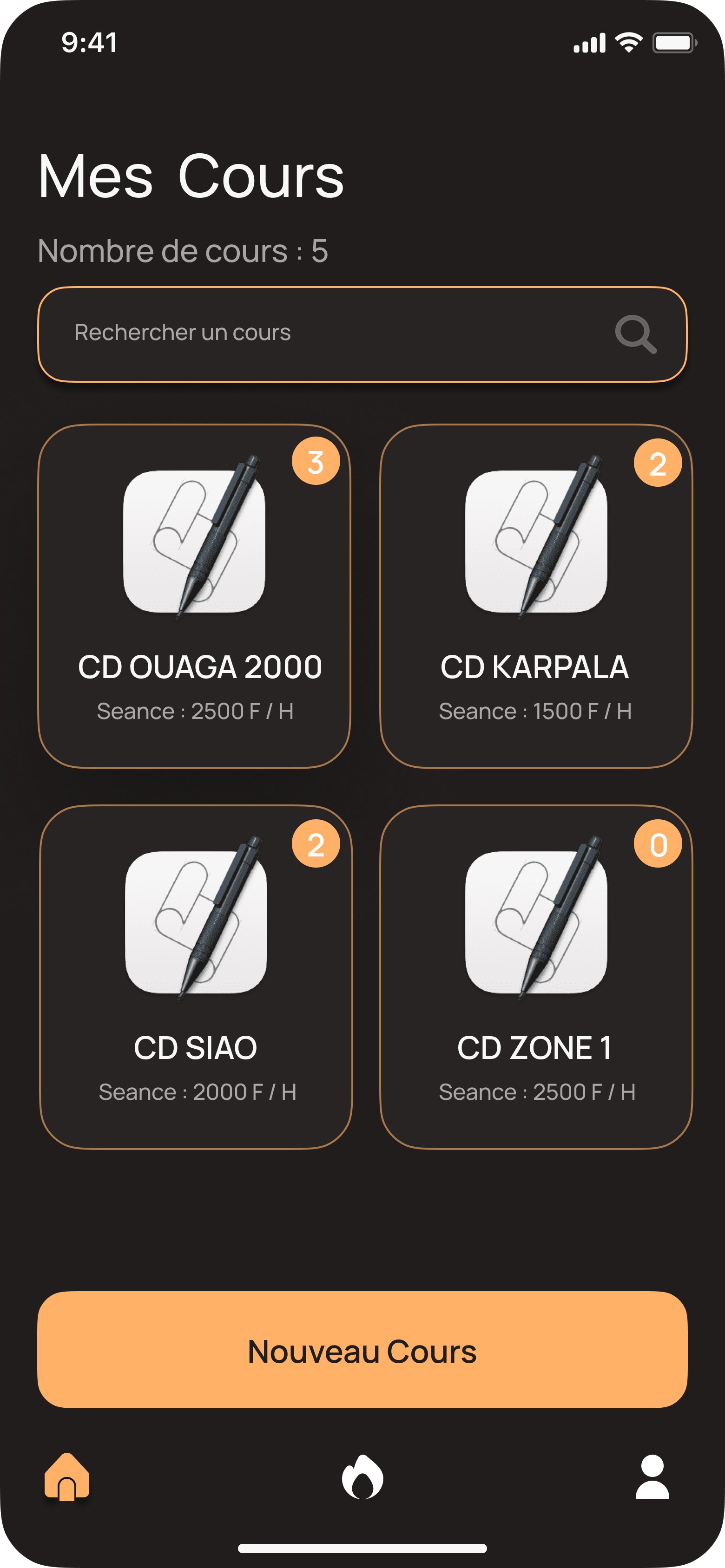Open the profile tab
The image size is (725, 1568).
click(x=652, y=1477)
